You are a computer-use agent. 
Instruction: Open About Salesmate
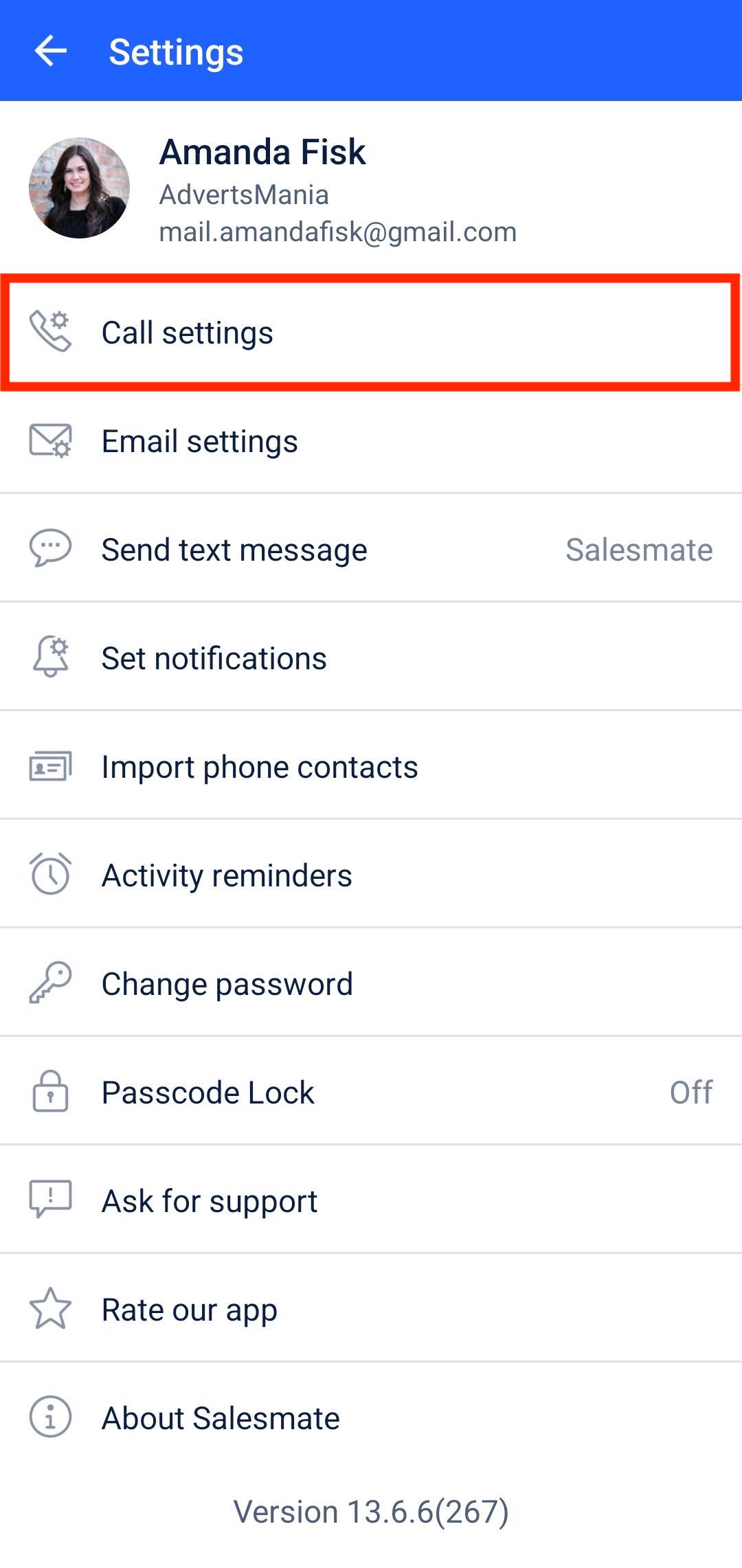click(x=371, y=1418)
